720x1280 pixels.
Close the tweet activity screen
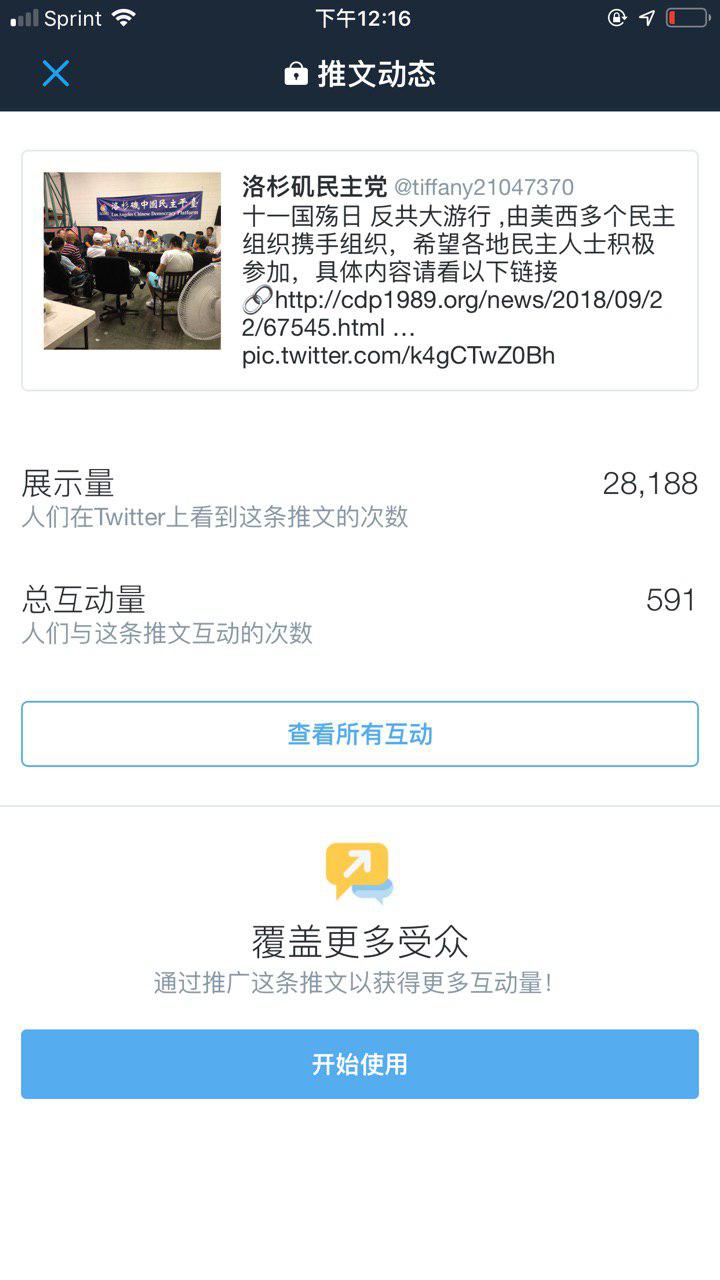[55, 73]
